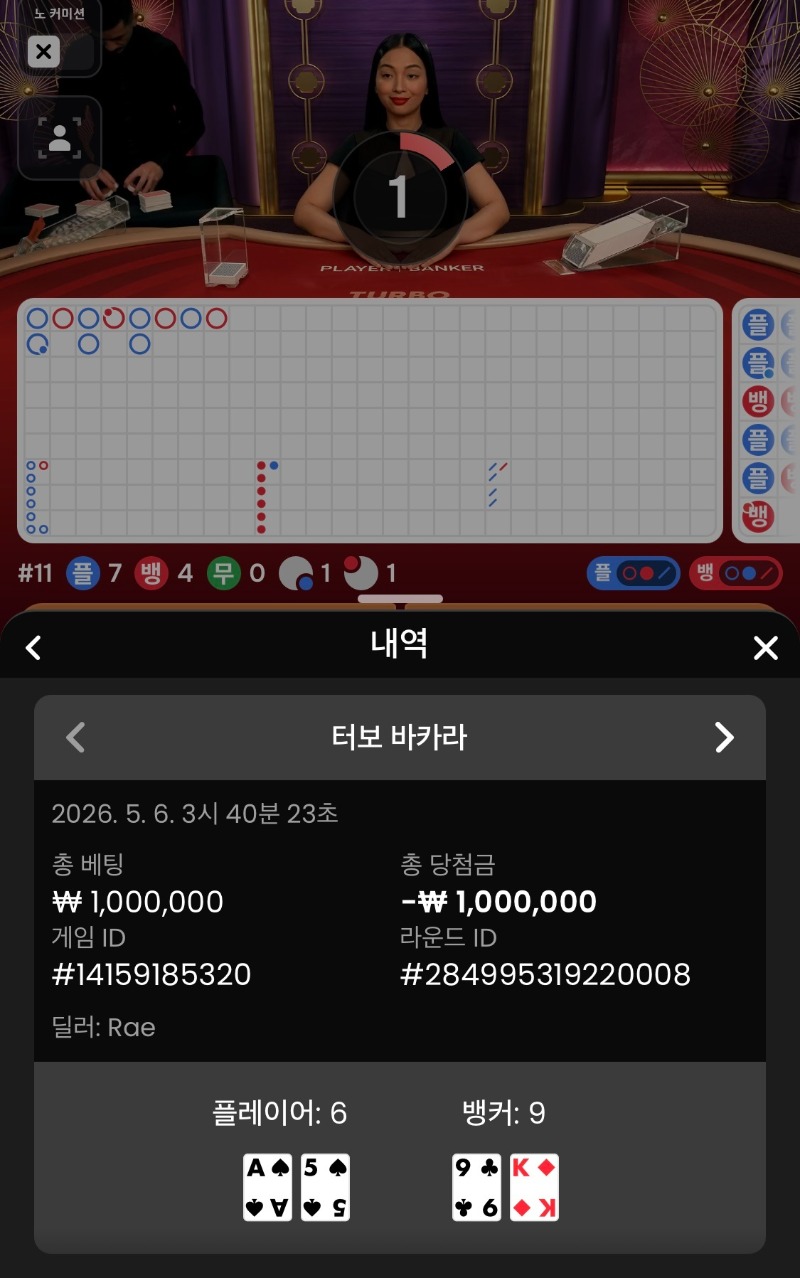Tap the 뱅 banker prediction button
The width and height of the screenshot is (800, 1278).
(x=735, y=573)
